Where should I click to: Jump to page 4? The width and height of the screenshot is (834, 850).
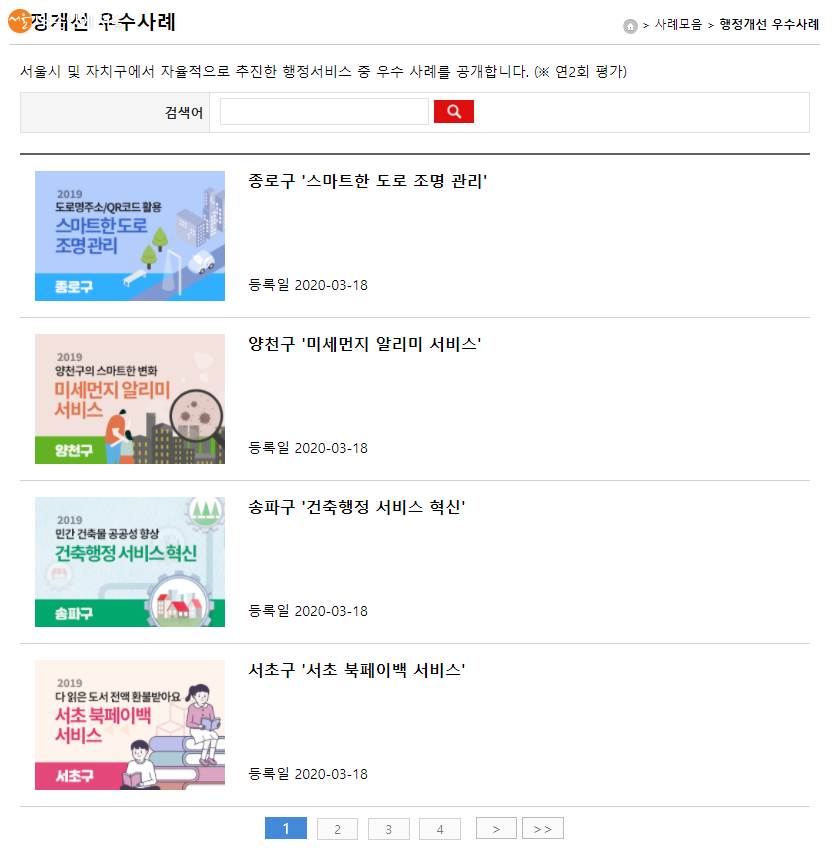point(439,829)
